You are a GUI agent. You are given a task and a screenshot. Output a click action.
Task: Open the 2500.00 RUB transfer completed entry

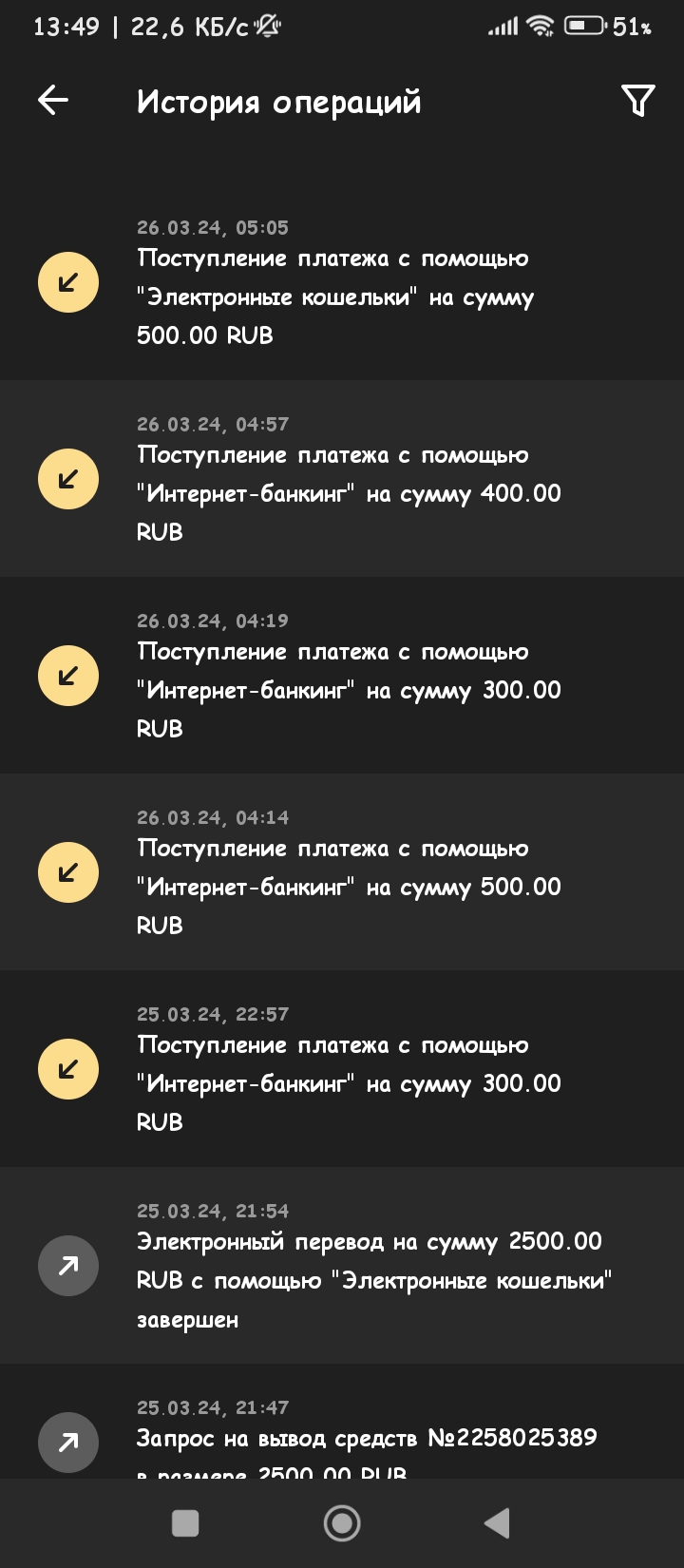click(342, 1266)
